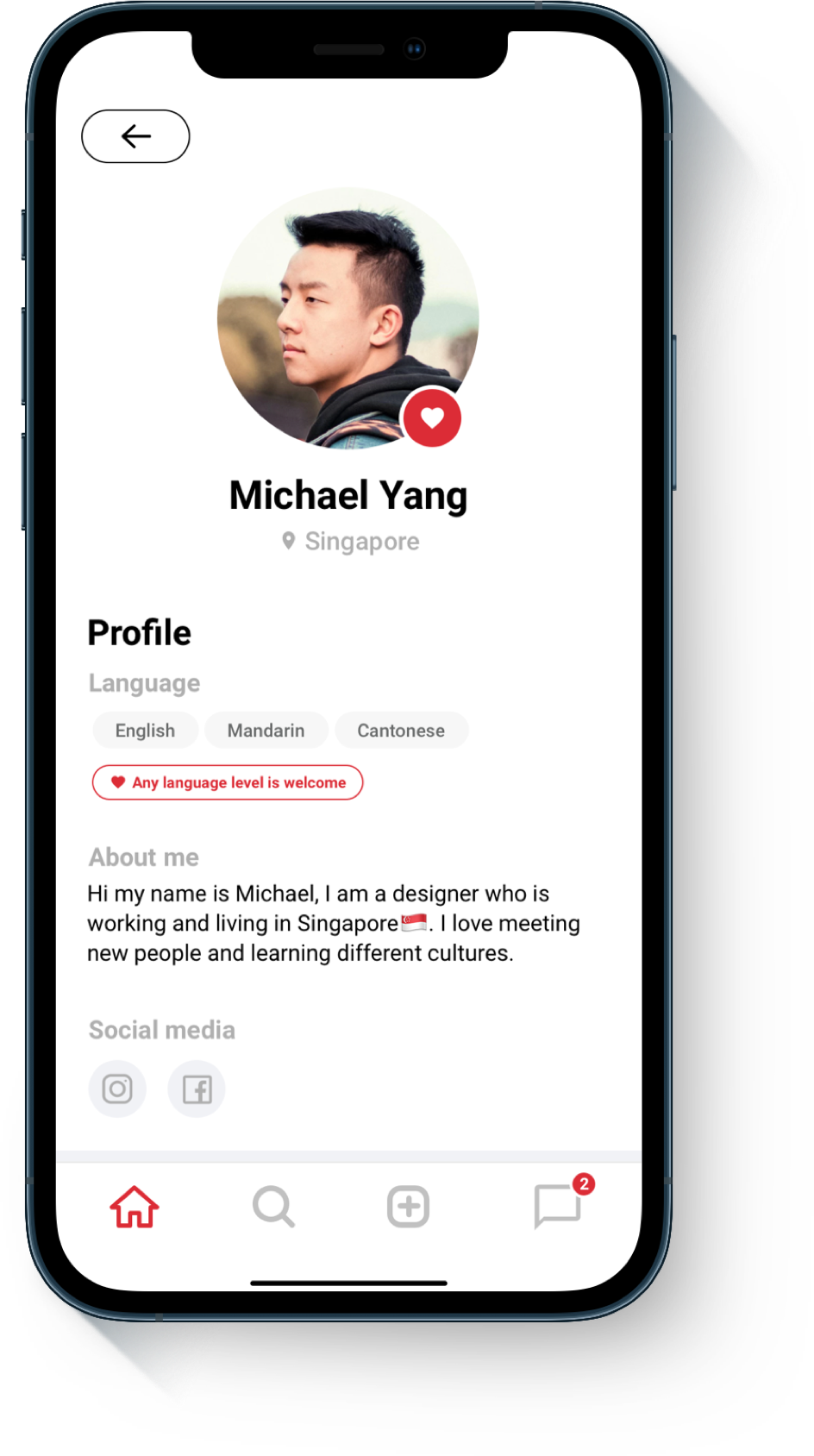The image size is (814, 1456).
Task: Select the English language chip
Action: point(145,731)
